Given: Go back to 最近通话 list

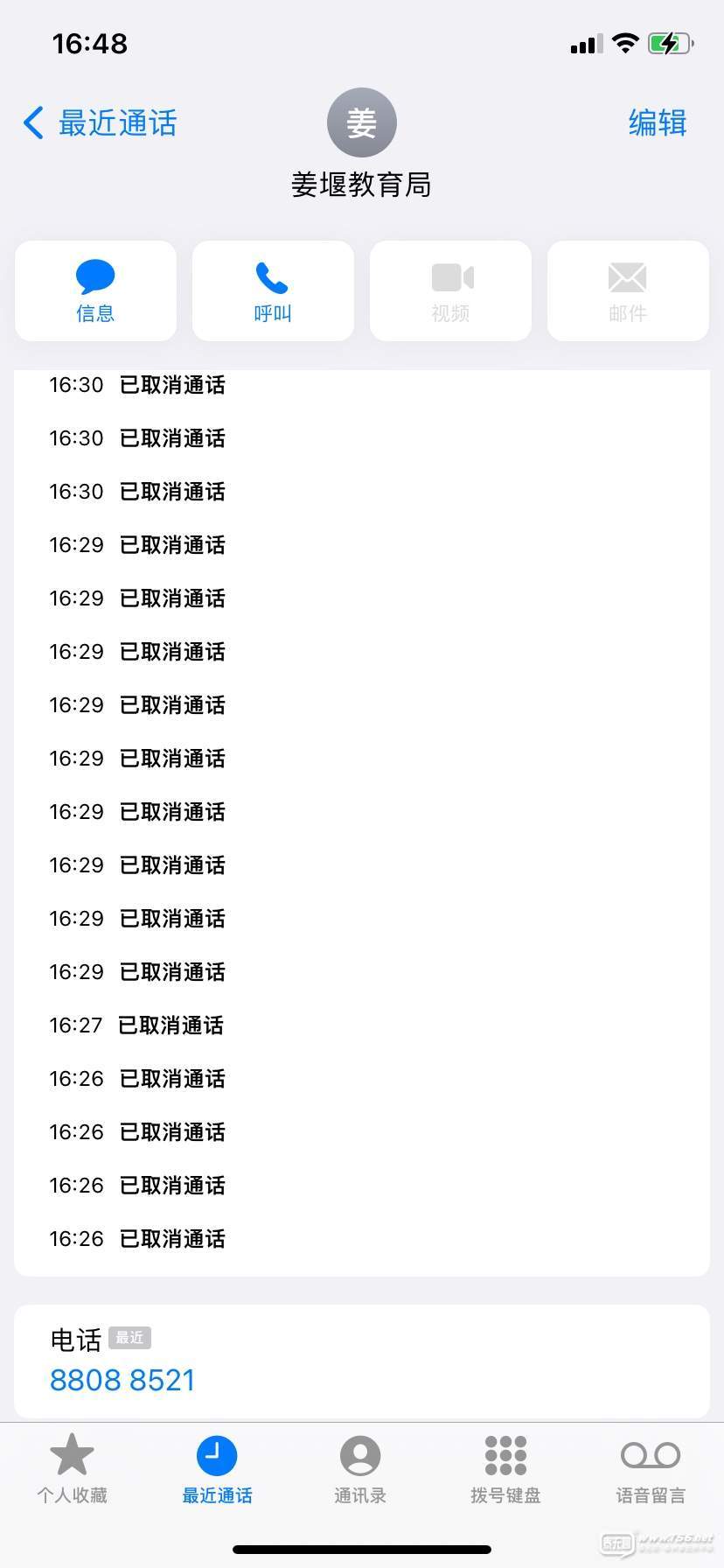Looking at the screenshot, I should pos(100,123).
